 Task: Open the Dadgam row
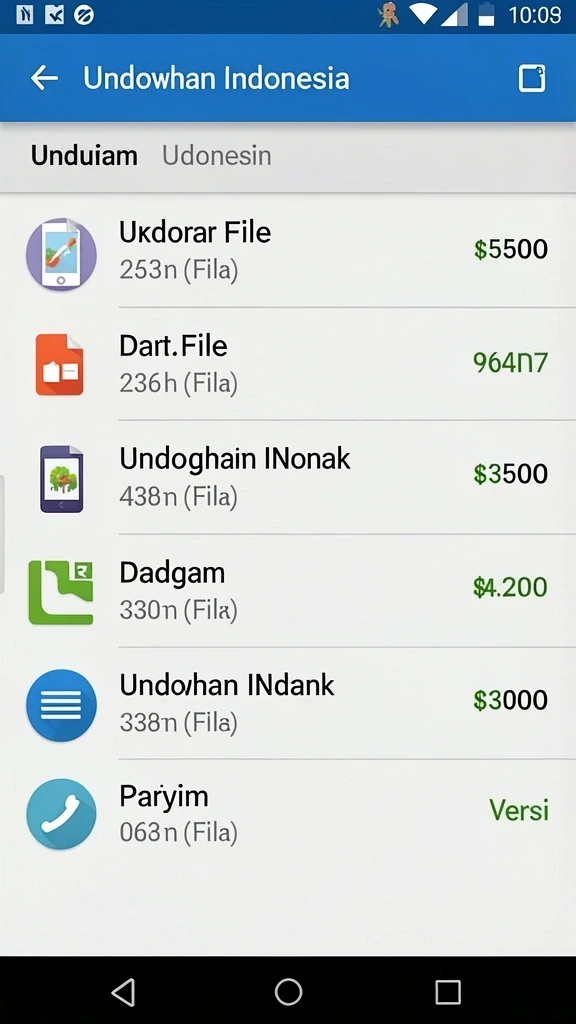click(288, 590)
